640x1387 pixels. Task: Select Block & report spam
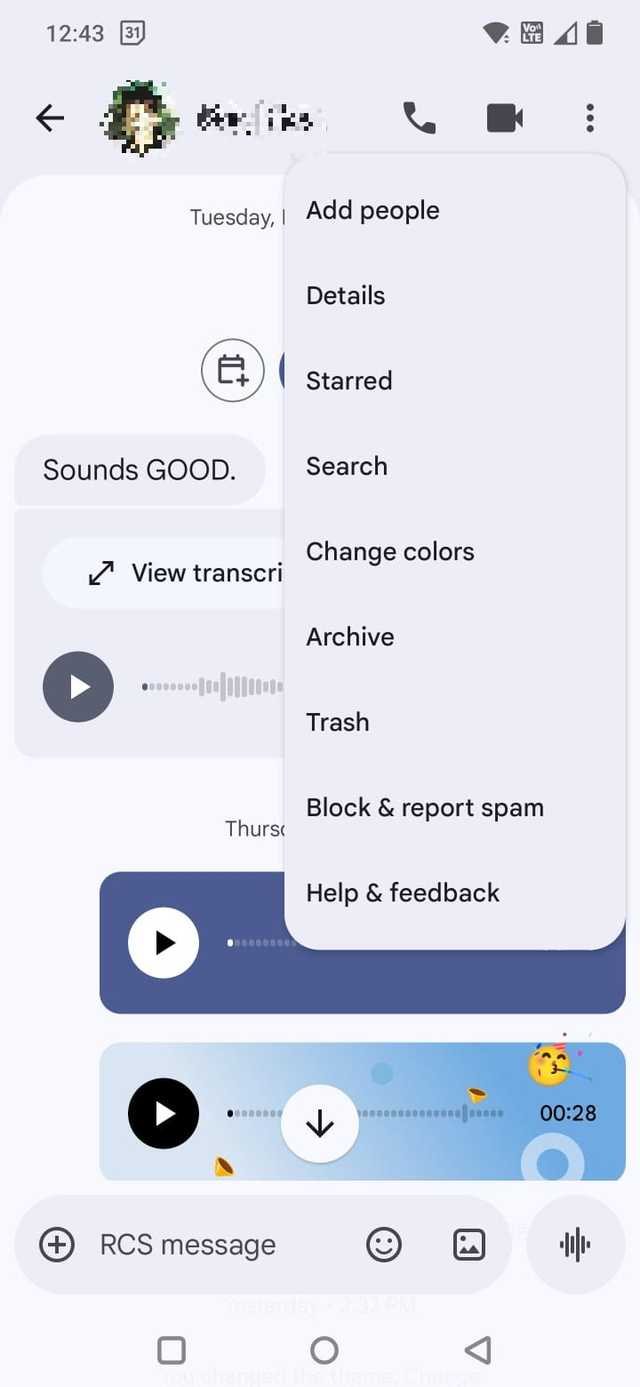[x=425, y=808]
